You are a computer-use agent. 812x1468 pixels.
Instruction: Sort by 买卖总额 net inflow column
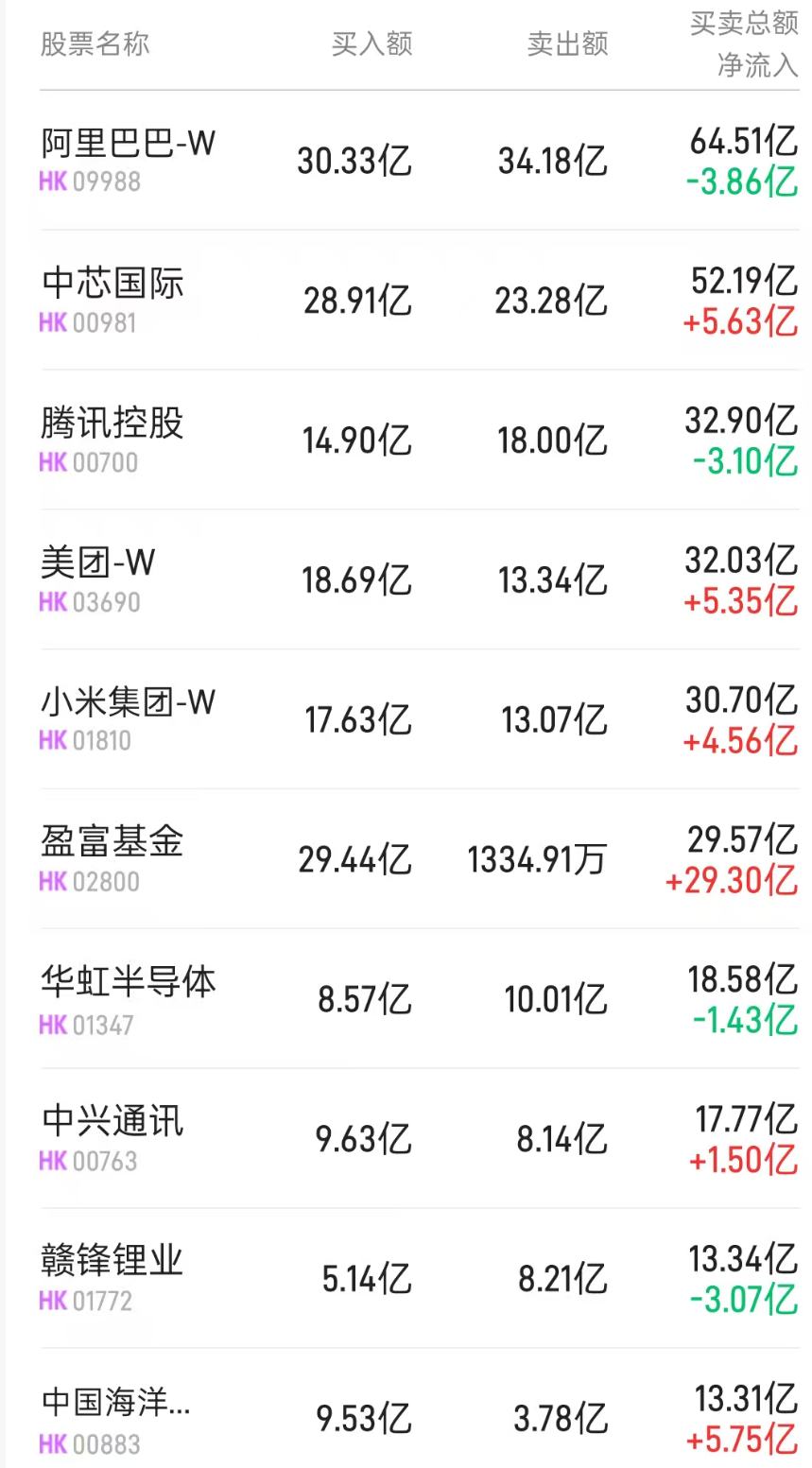(739, 43)
